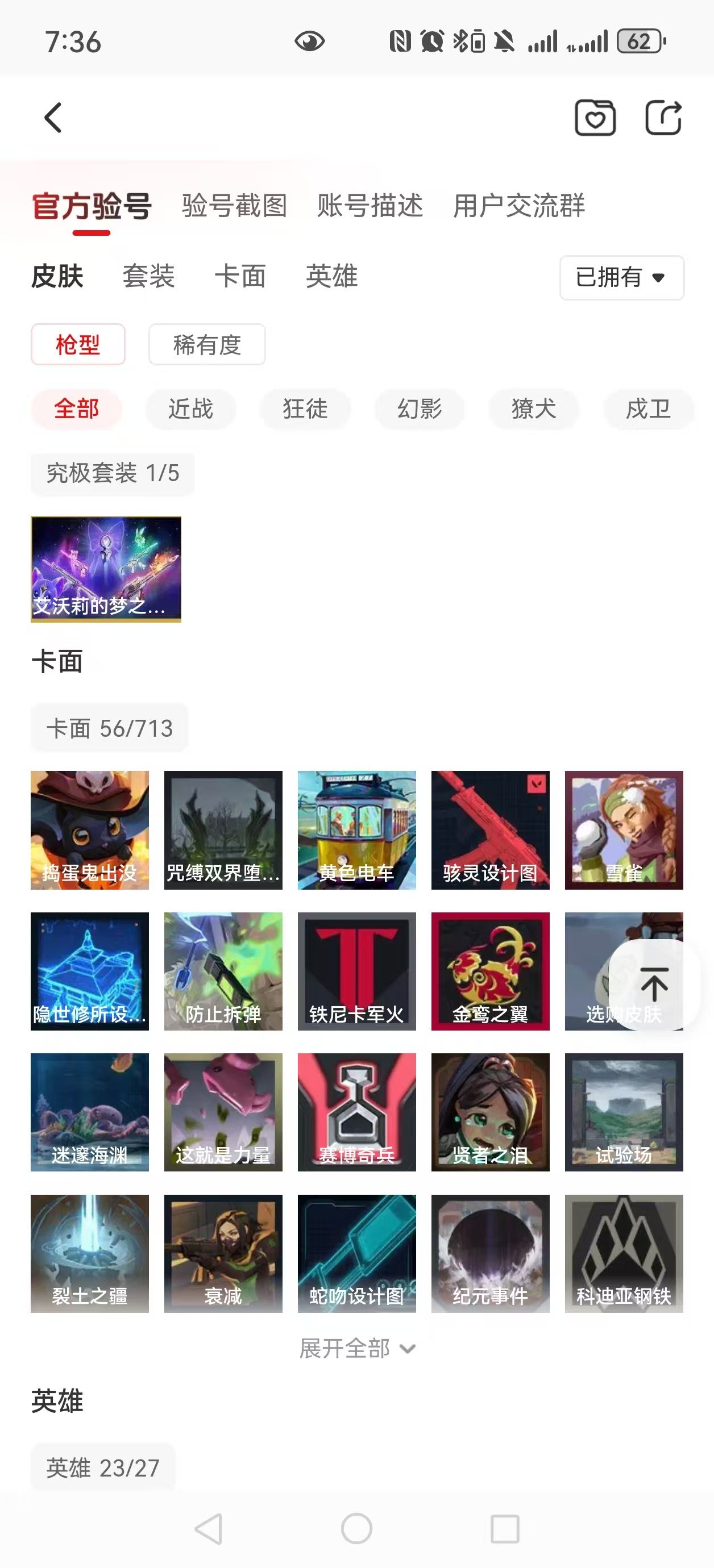Screen dimensions: 714x1568
Task: Share this account listing
Action: [663, 118]
